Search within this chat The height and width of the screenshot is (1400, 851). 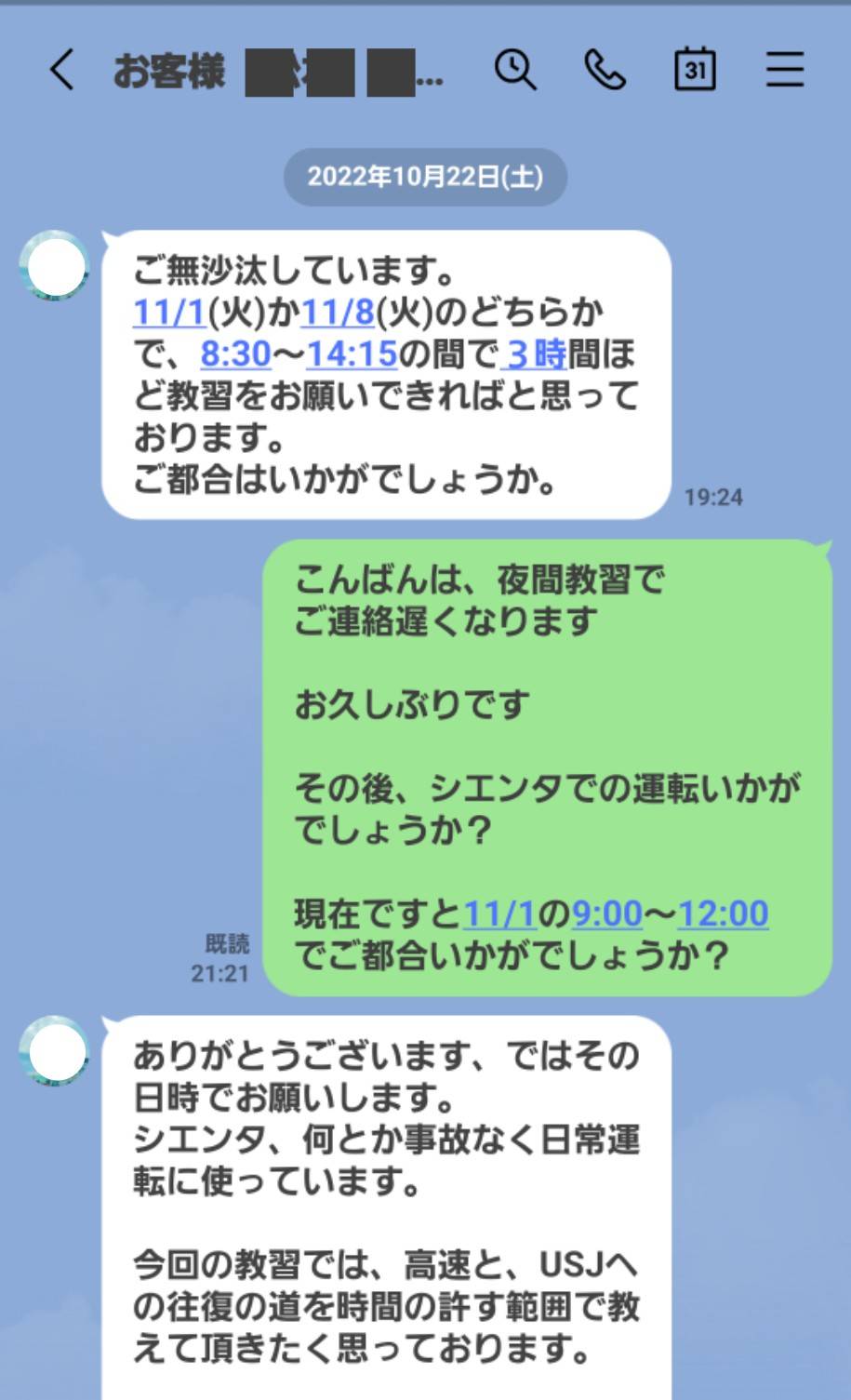(514, 70)
